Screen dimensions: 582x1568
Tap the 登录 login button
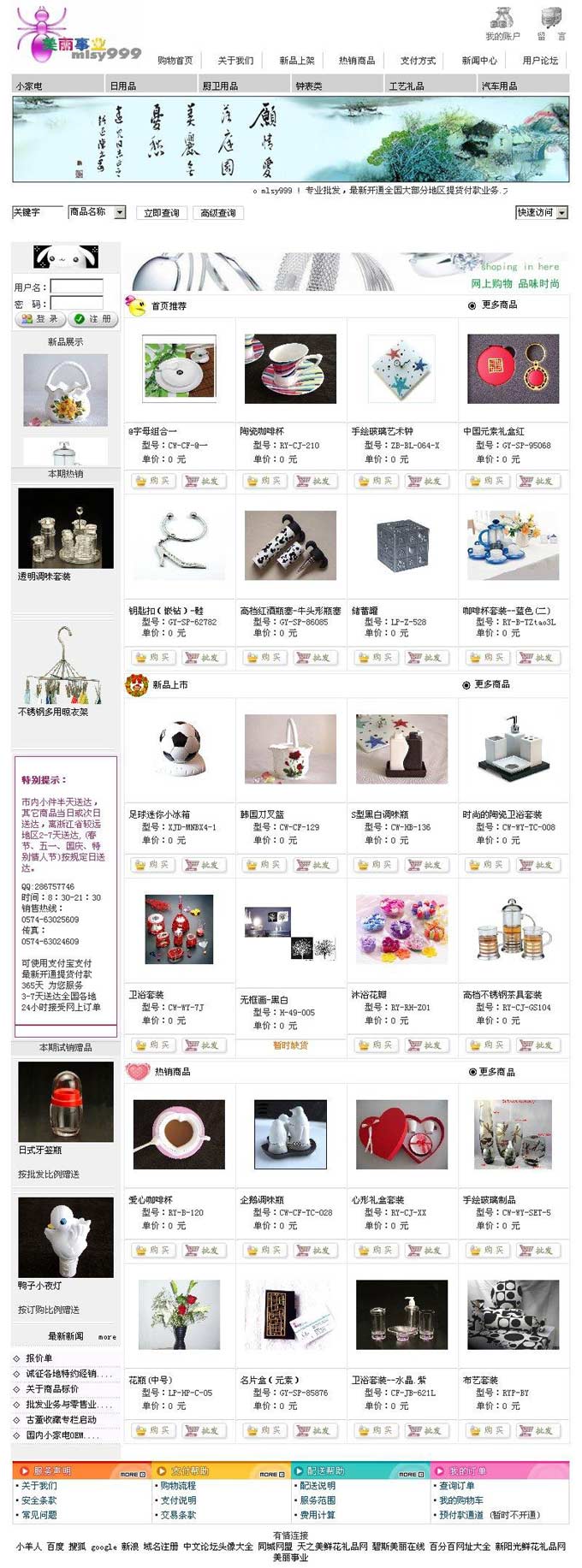tap(39, 319)
